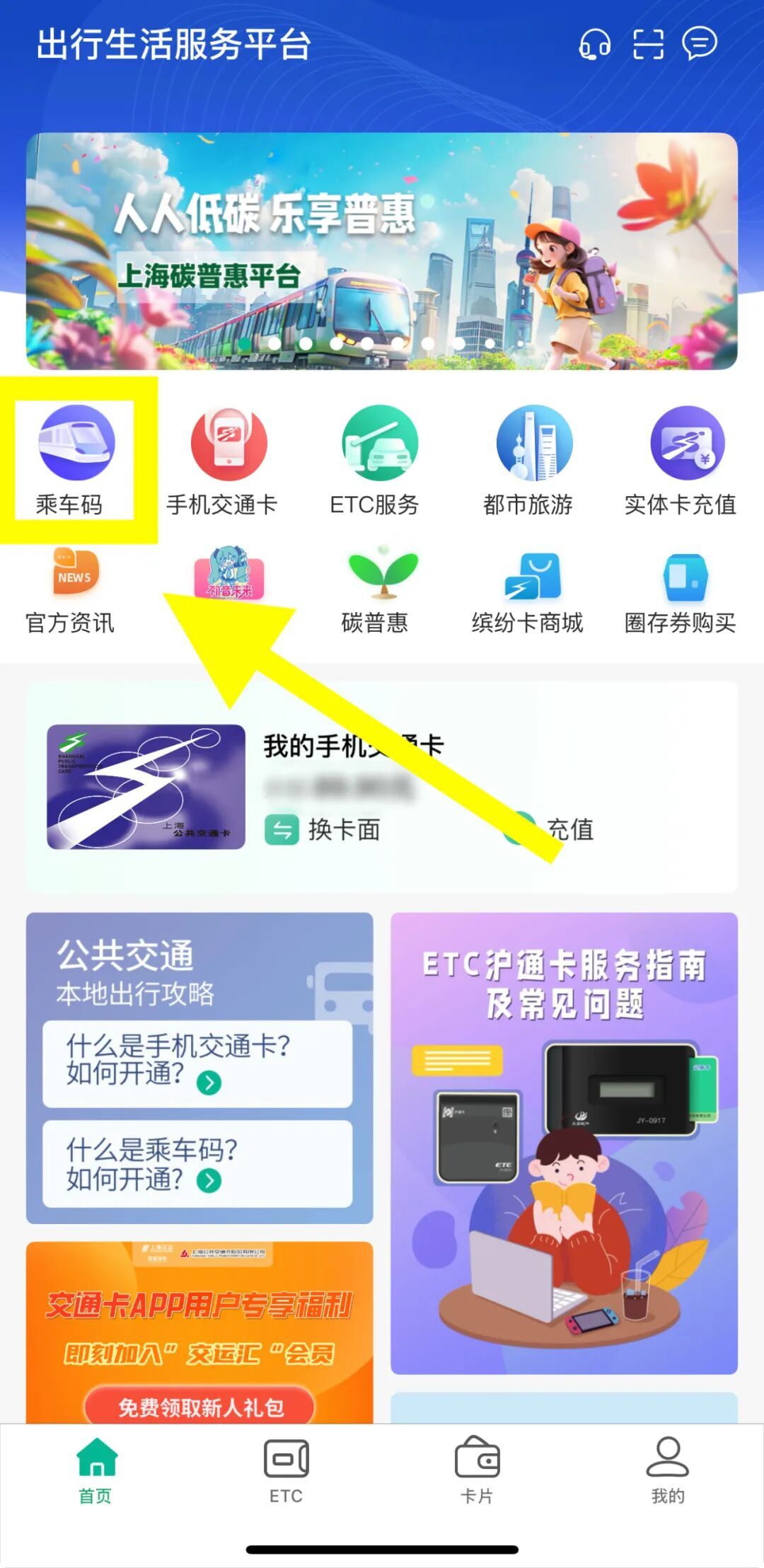Tap 免费领取新人礼包 button
This screenshot has height=1568, width=764.
[200, 1407]
